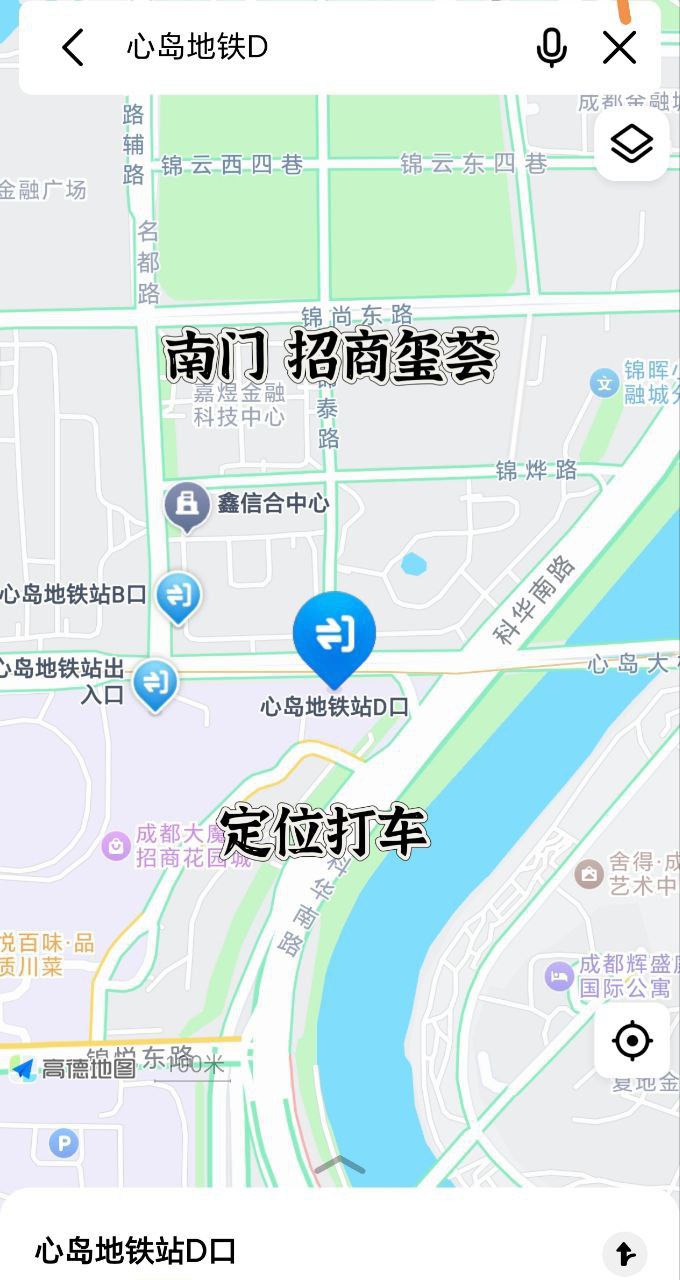Start navigation with the arrow button
This screenshot has width=680, height=1280.
(625, 1253)
